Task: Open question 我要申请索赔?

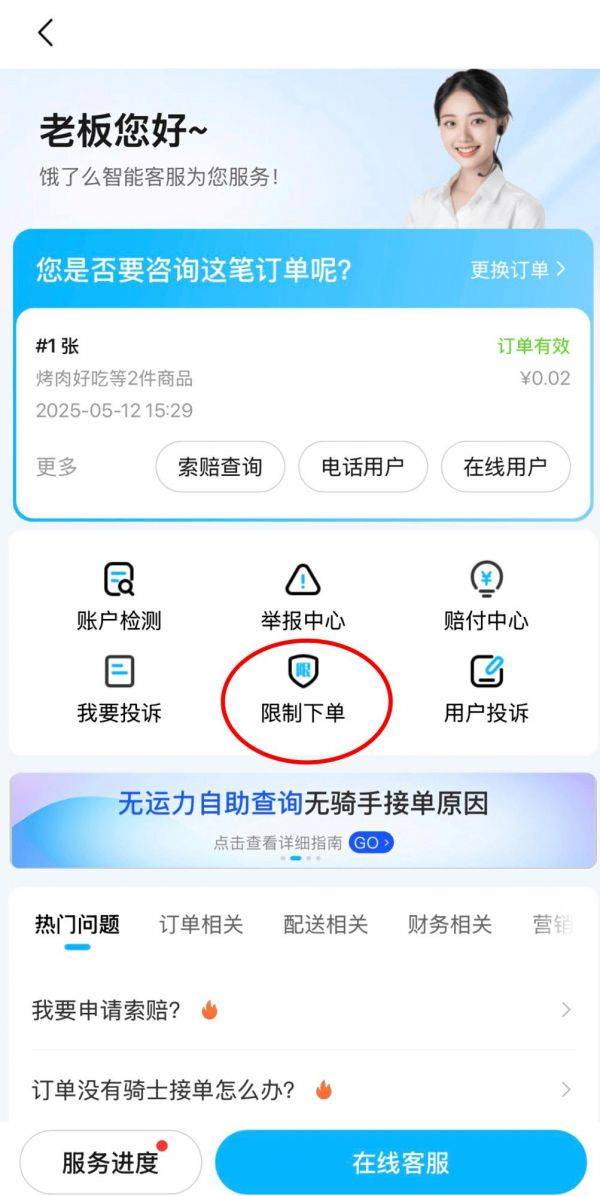Action: click(x=300, y=1010)
